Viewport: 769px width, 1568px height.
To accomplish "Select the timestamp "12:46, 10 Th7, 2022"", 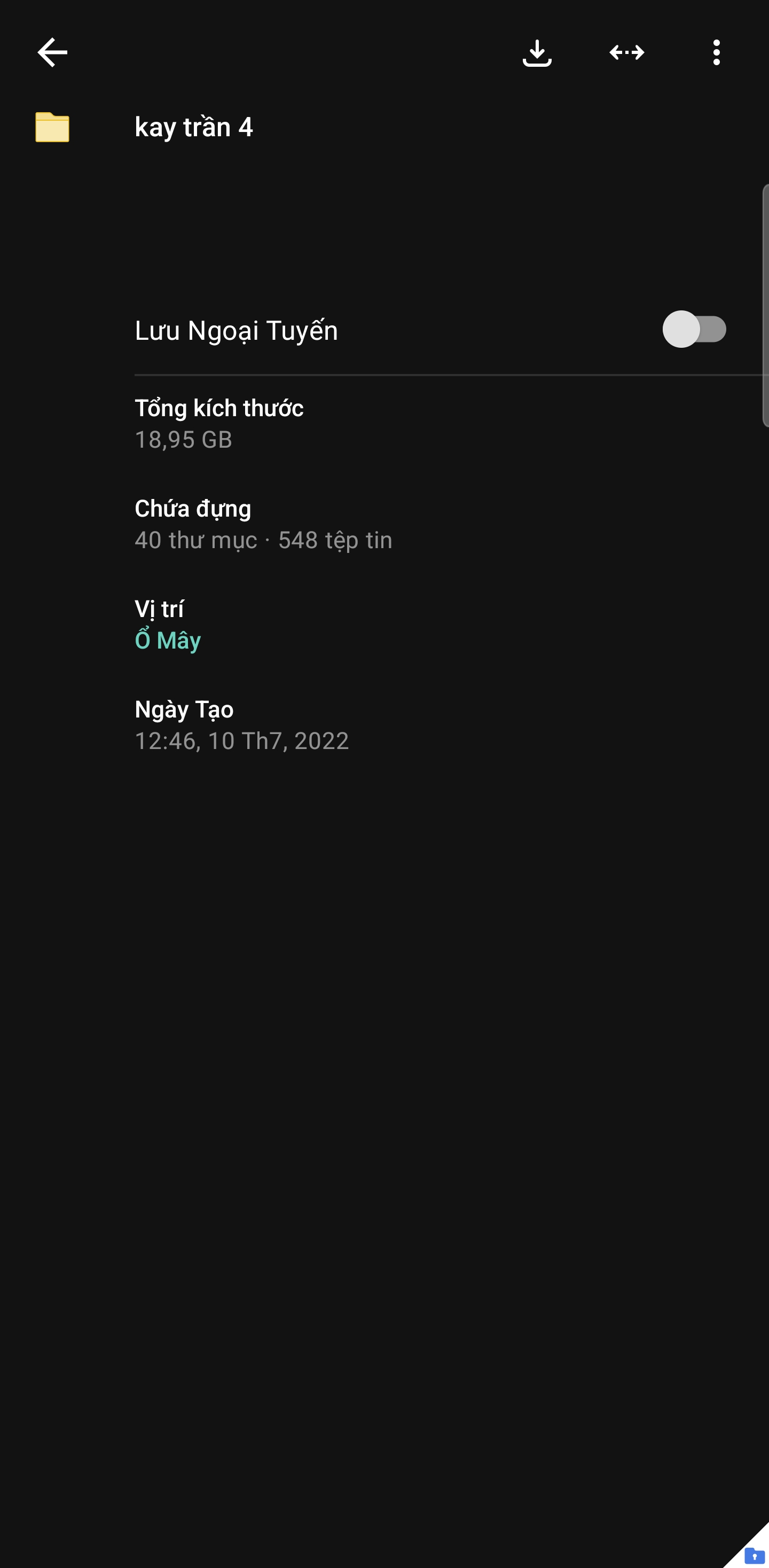I will click(241, 740).
